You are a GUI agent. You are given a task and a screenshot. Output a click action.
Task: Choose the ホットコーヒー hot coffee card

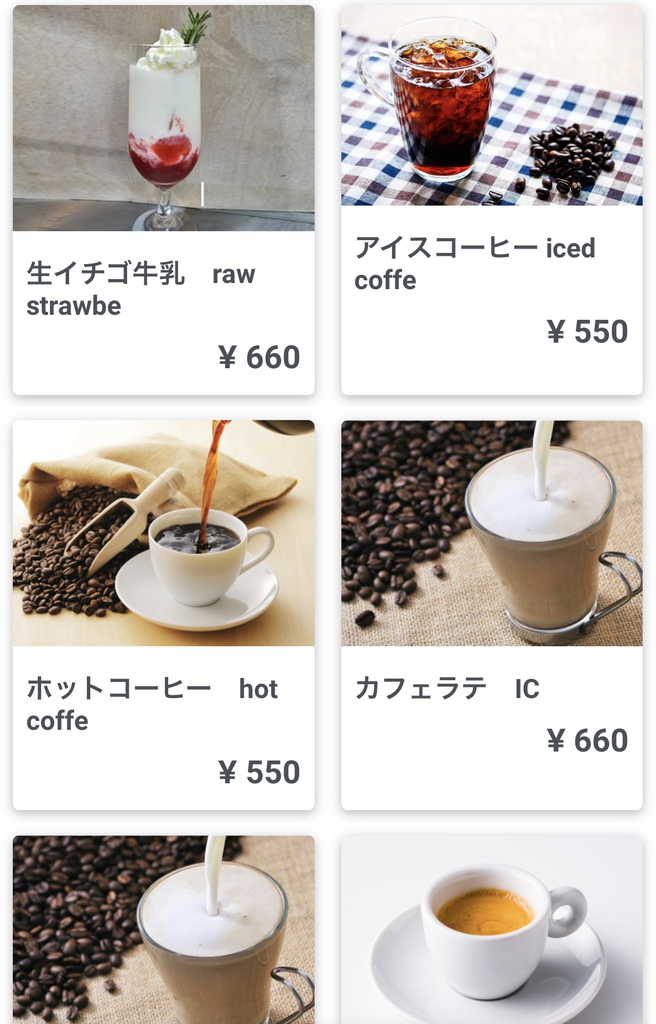[163, 614]
